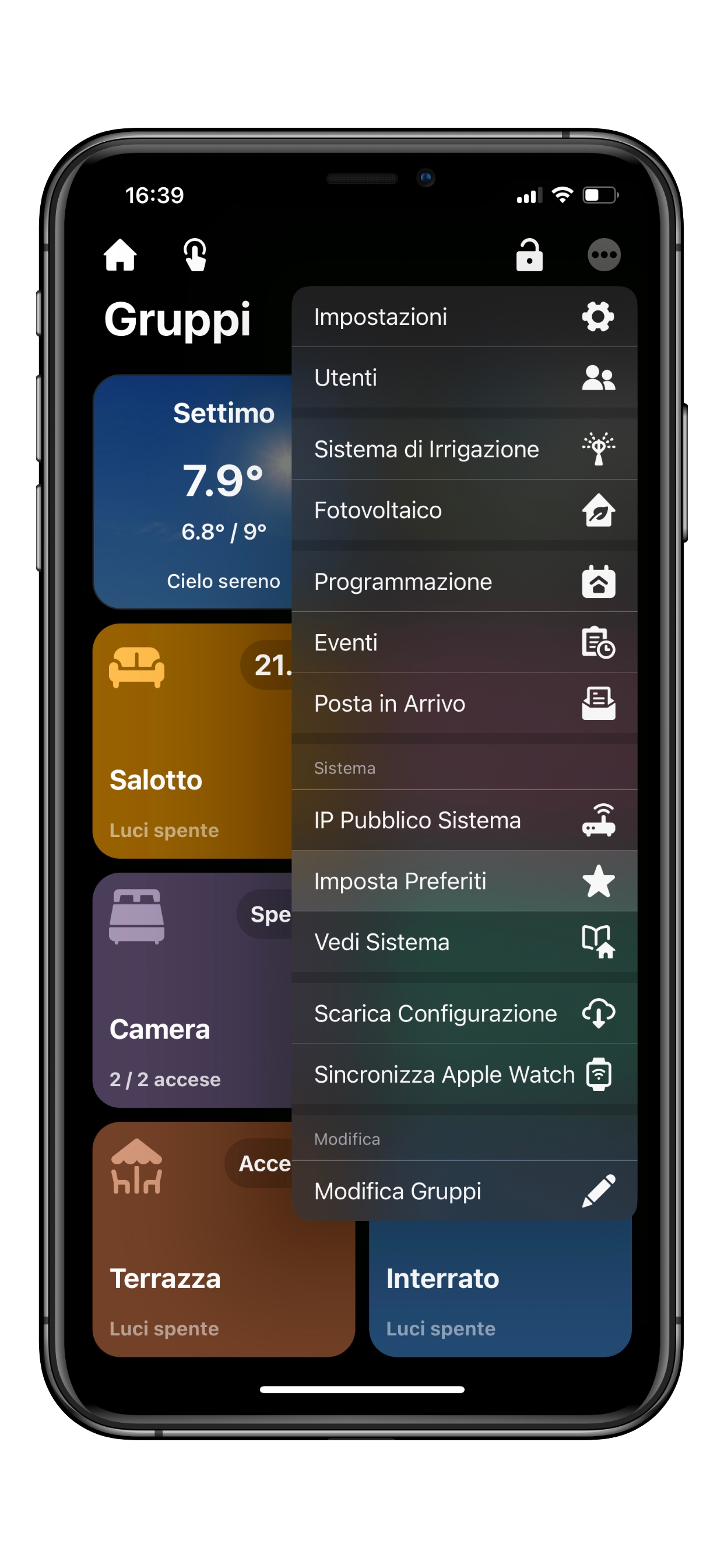Viewport: 724px width, 1568px height.
Task: Show IP Pubblico Sistema
Action: (463, 821)
